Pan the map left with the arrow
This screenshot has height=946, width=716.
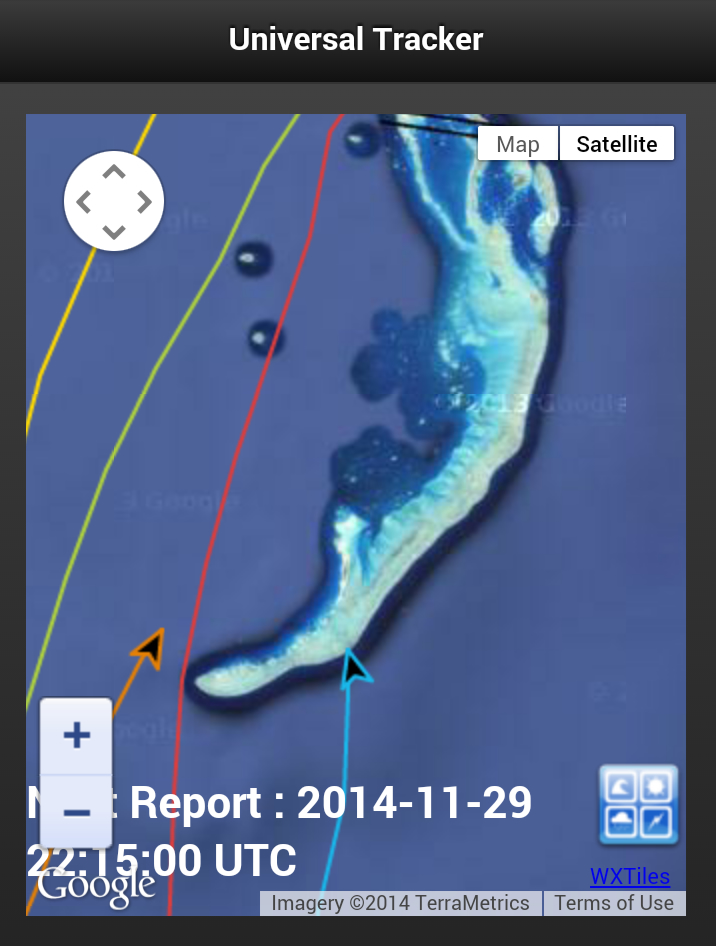click(84, 202)
